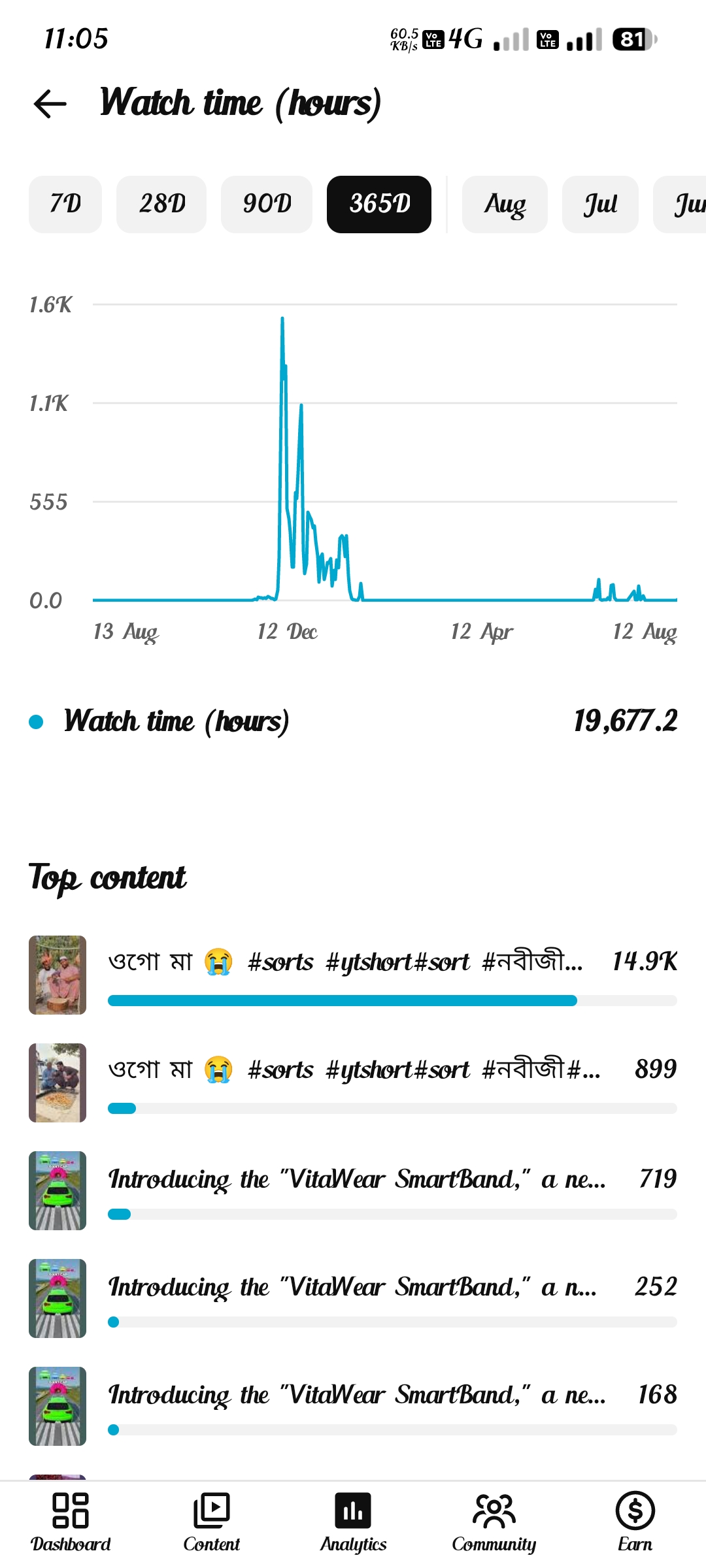The height and width of the screenshot is (1568, 706).
Task: Select the 7D time range
Action: click(x=65, y=204)
